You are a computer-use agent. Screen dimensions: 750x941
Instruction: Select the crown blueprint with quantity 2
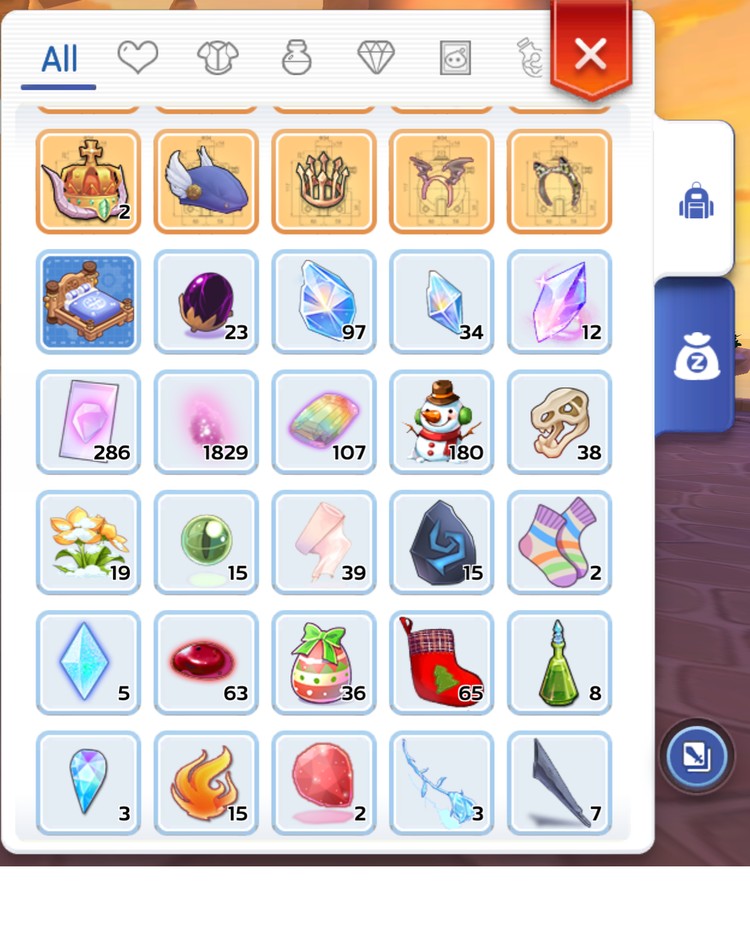click(88, 181)
